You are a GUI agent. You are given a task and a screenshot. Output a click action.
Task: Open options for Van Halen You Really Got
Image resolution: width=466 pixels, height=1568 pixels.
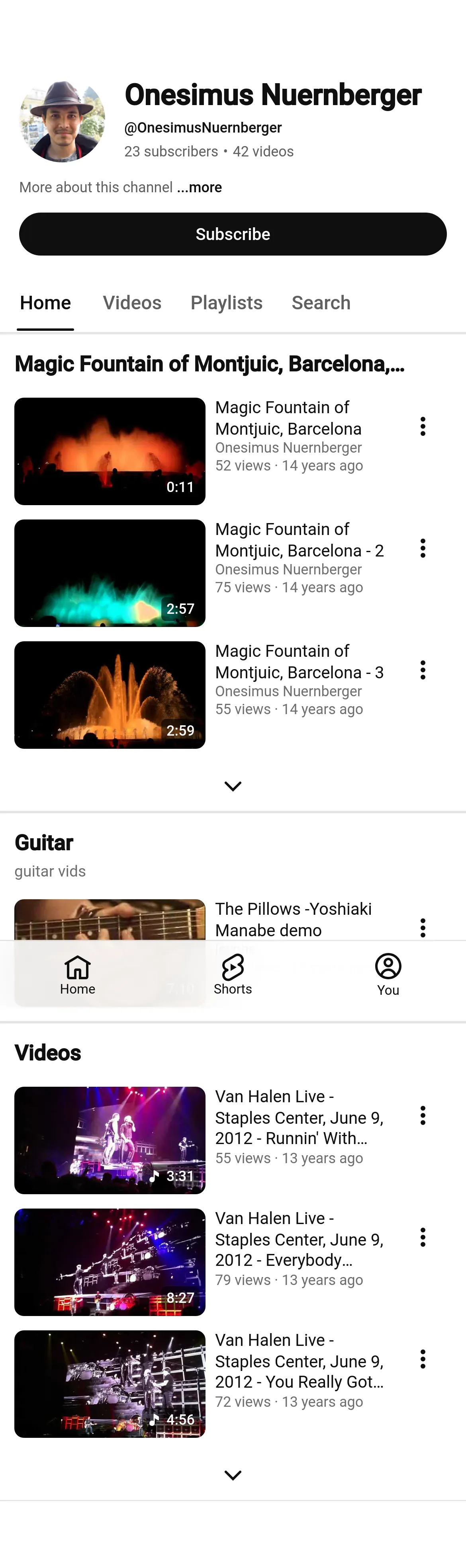[423, 1359]
